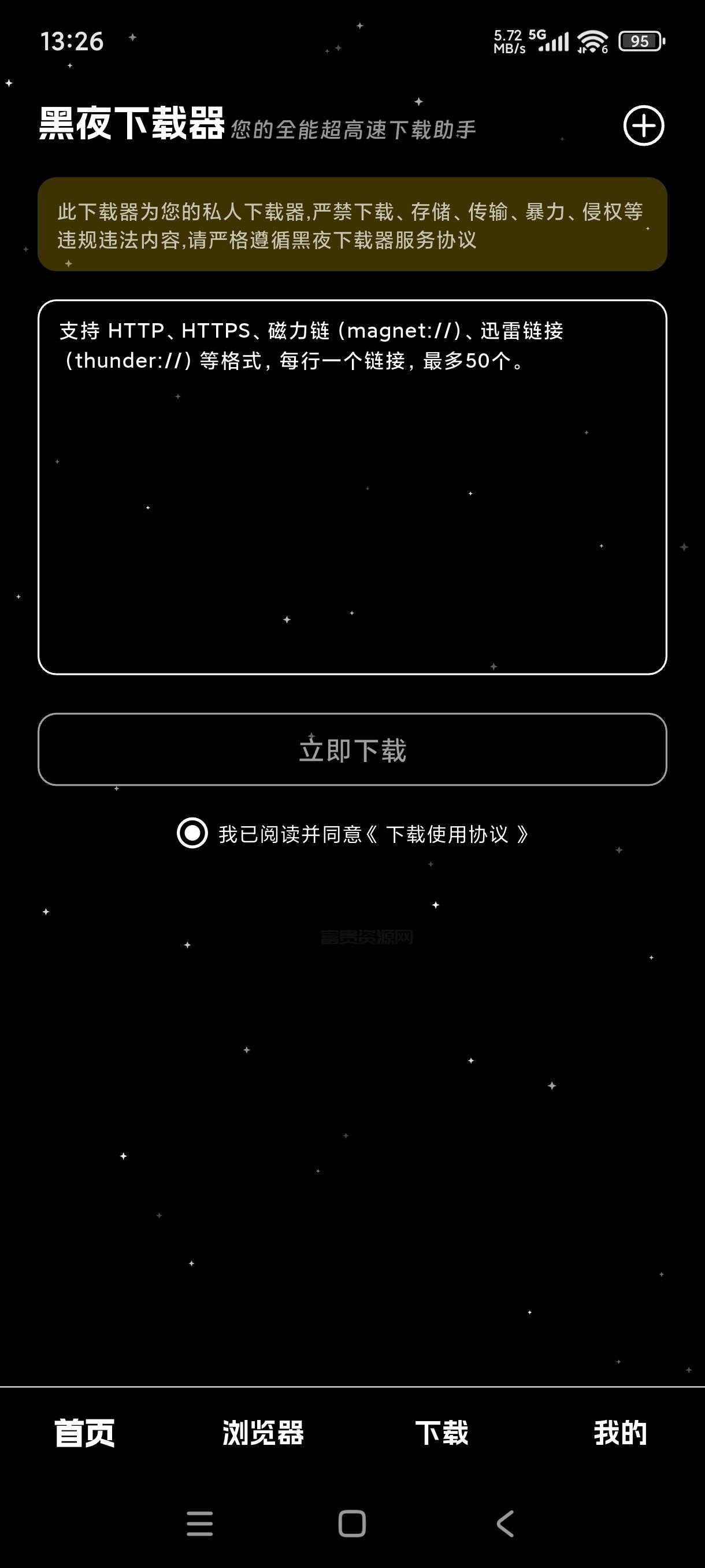Focus the download links input box

[352, 487]
